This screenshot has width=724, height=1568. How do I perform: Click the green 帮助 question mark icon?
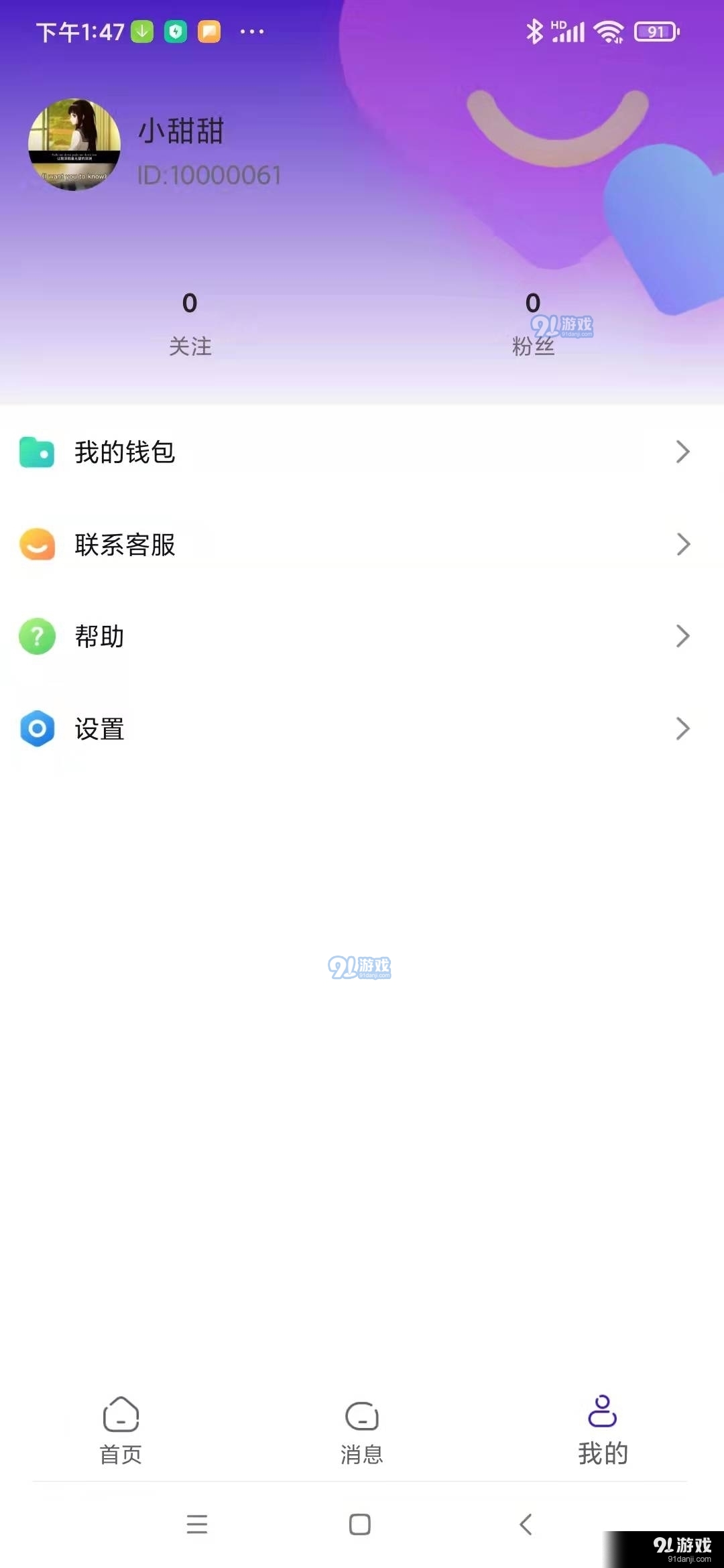pos(37,637)
